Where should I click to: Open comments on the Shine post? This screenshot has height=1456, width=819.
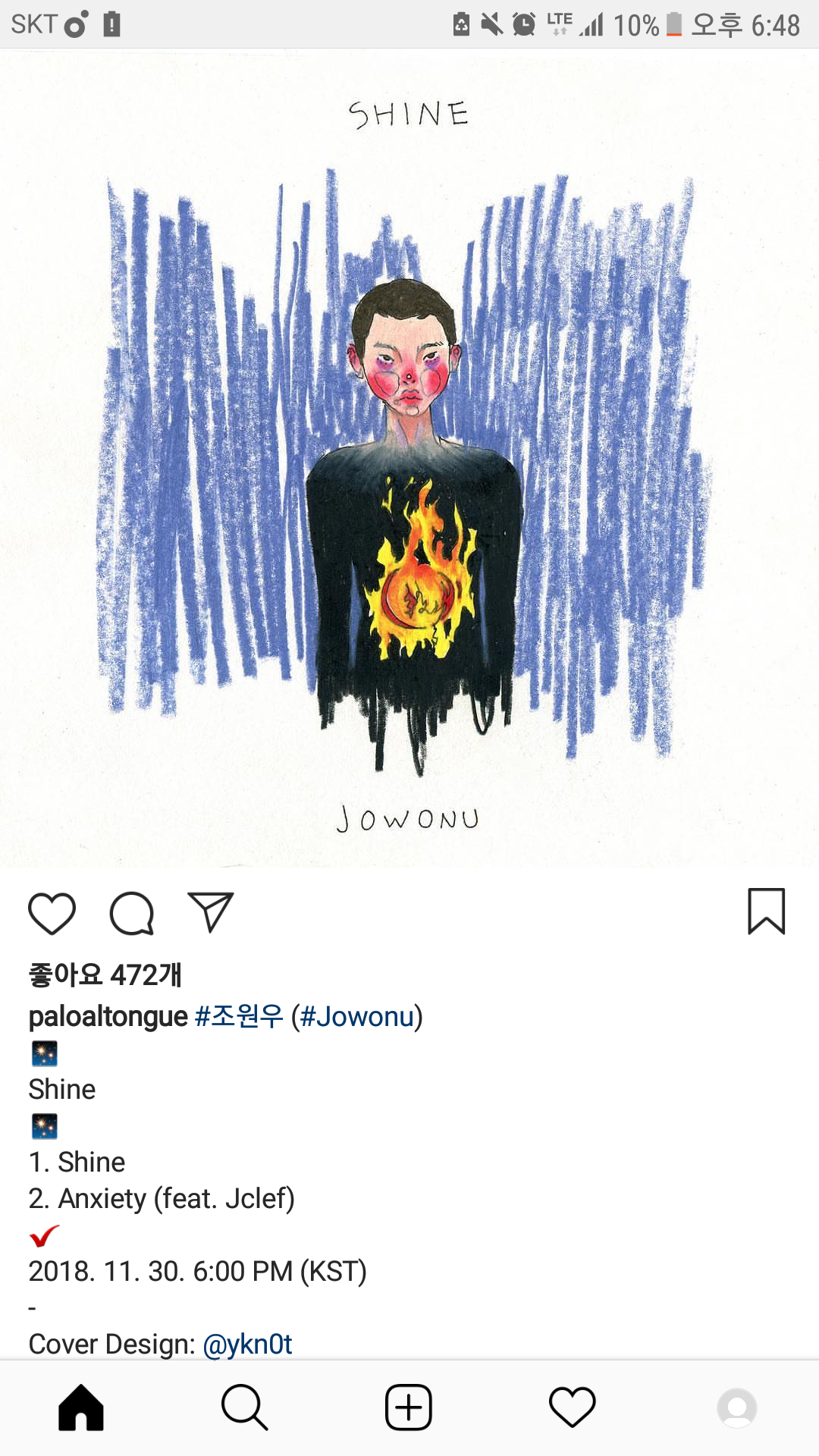132,913
